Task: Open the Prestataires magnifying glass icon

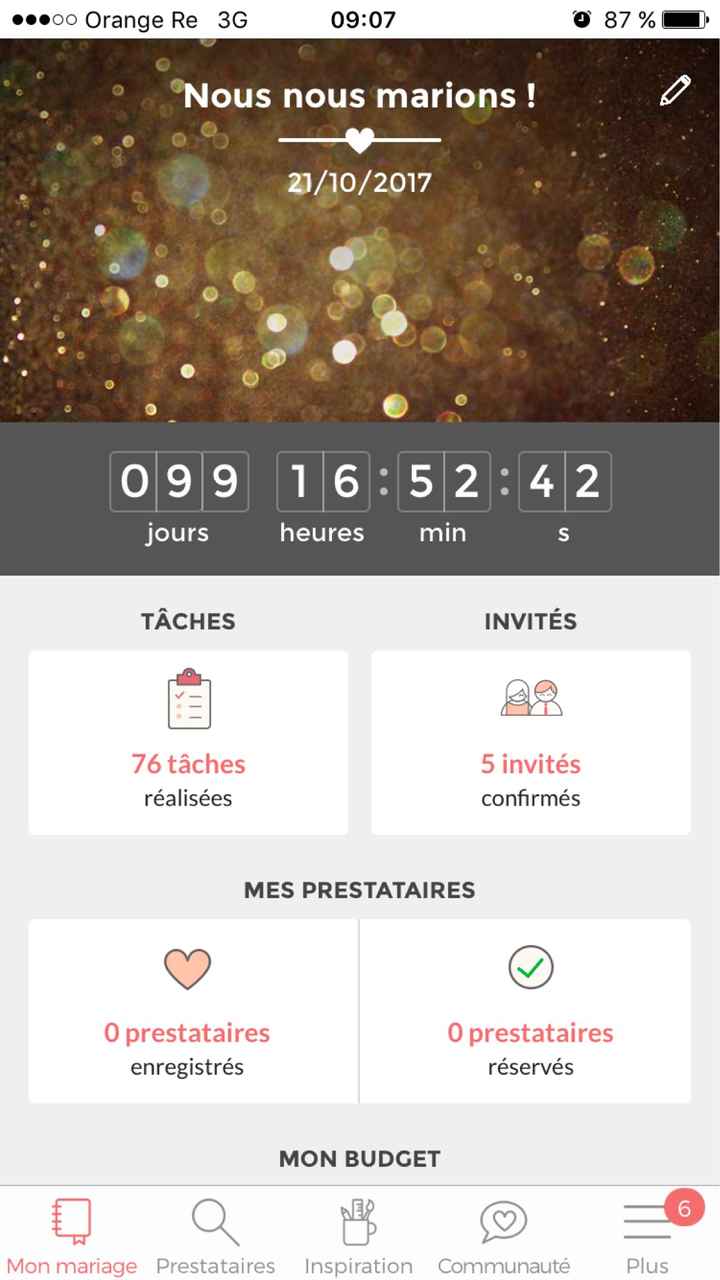Action: pyautogui.click(x=215, y=1220)
